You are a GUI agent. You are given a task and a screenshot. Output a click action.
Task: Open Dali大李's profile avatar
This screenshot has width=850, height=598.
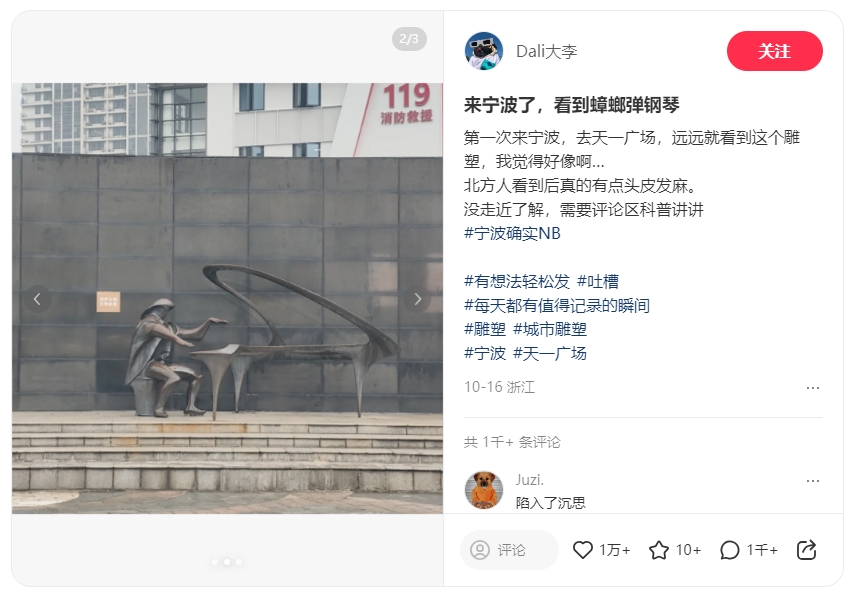point(484,51)
